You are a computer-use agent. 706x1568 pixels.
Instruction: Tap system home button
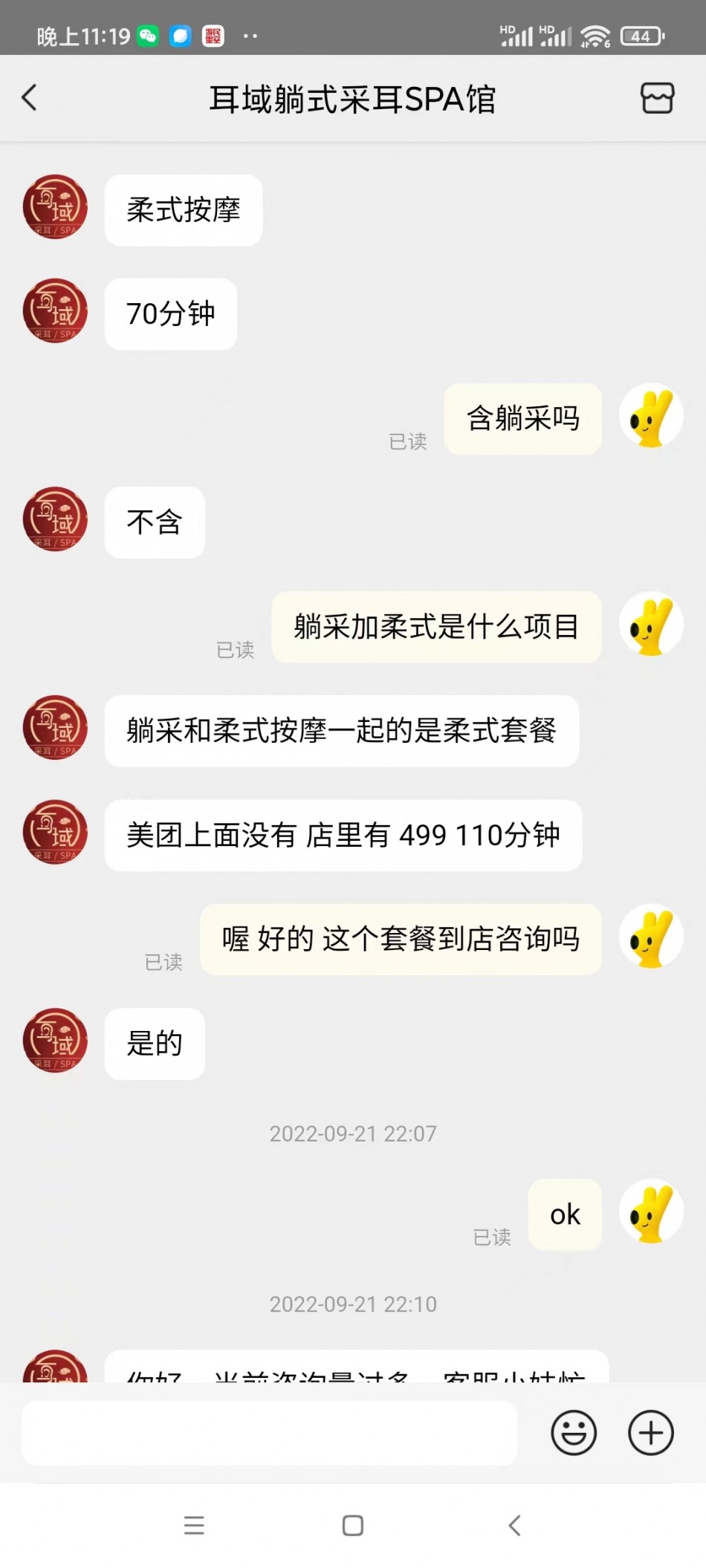pos(353,1526)
